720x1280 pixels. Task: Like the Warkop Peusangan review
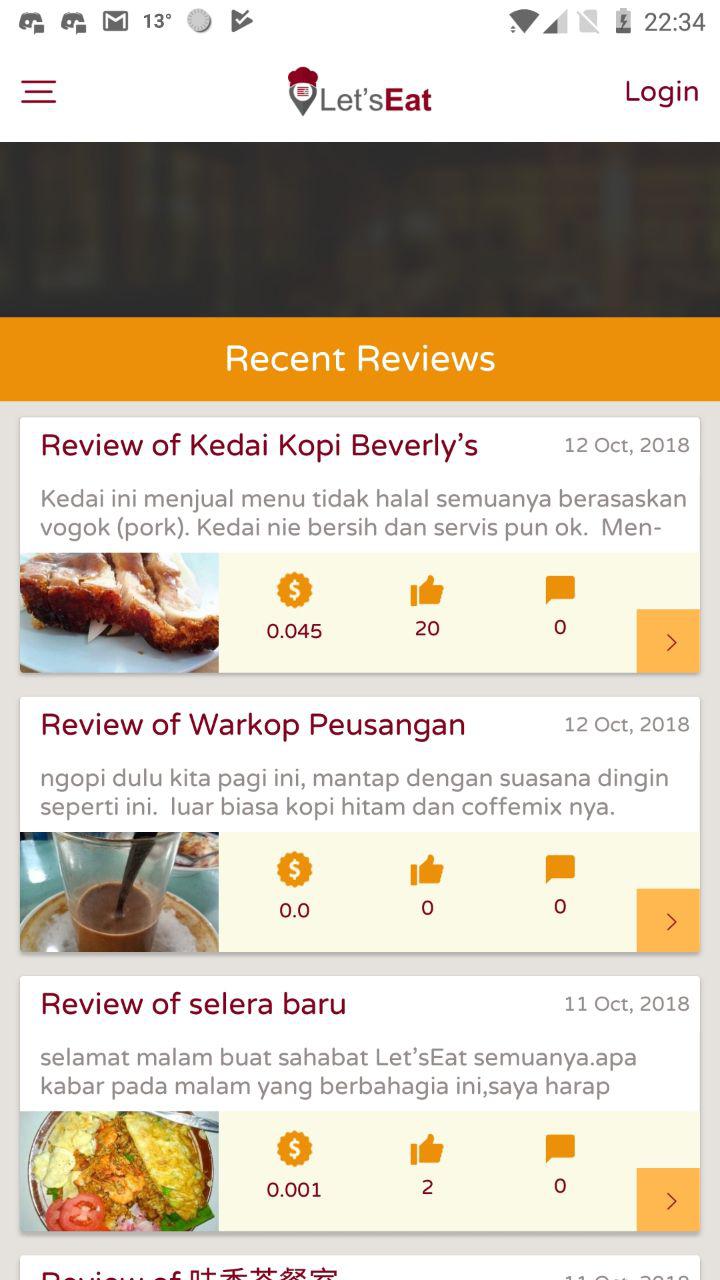(427, 871)
